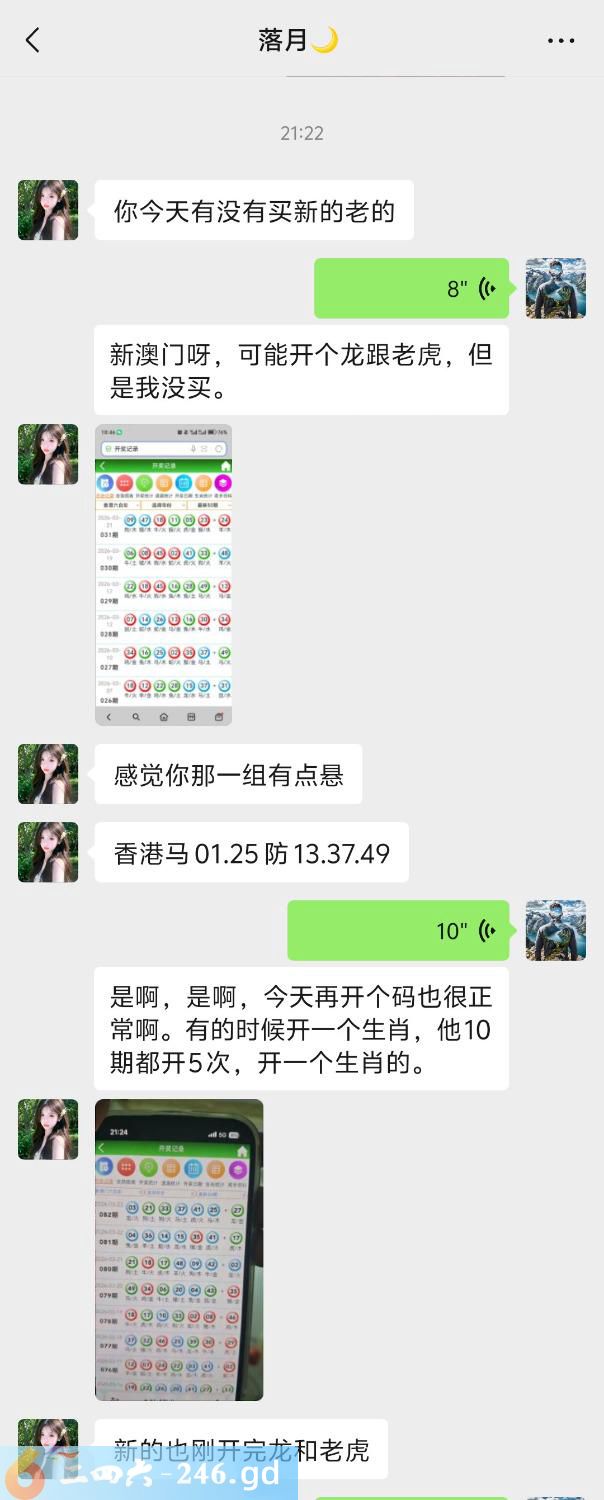Open 落月's avatar beside the first message
The width and height of the screenshot is (604, 1500).
click(48, 210)
